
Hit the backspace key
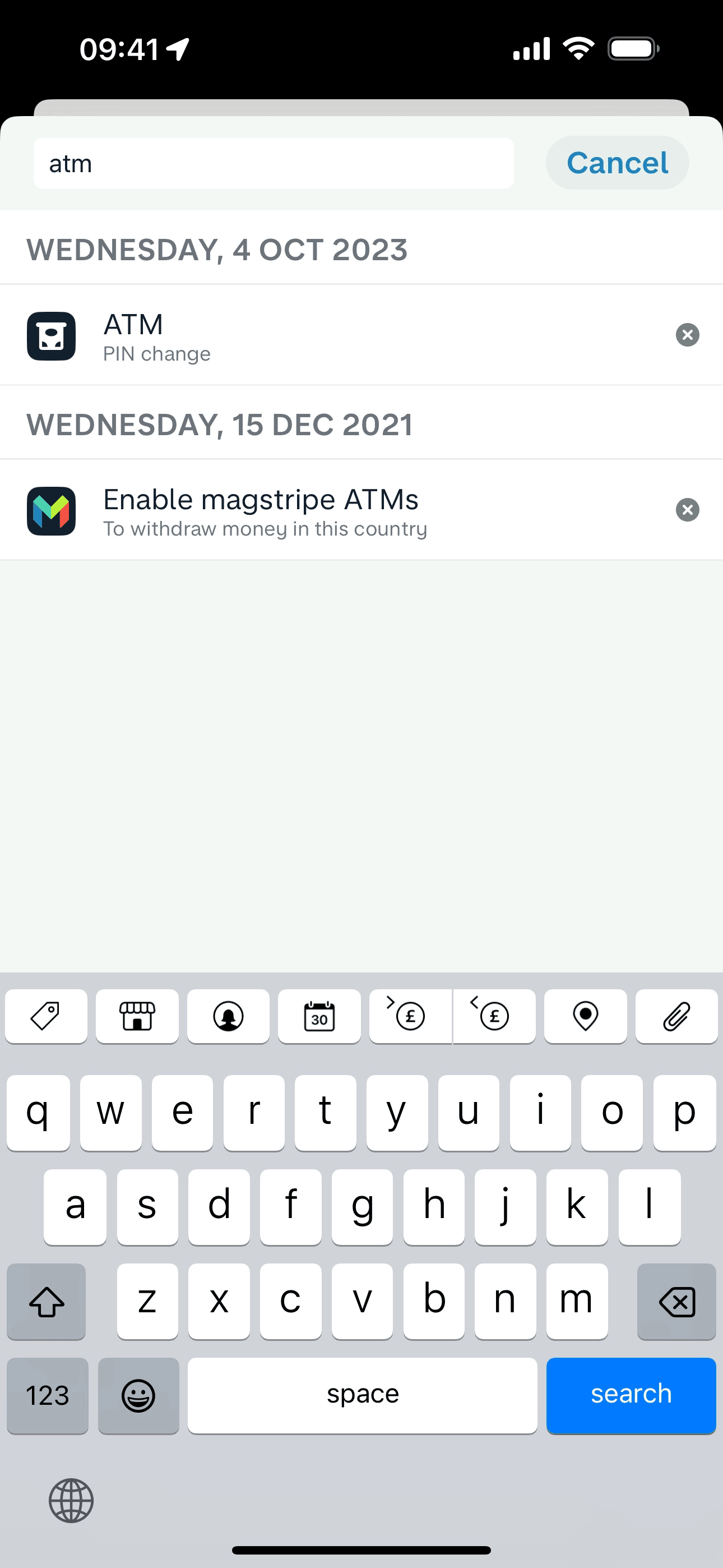(676, 1301)
